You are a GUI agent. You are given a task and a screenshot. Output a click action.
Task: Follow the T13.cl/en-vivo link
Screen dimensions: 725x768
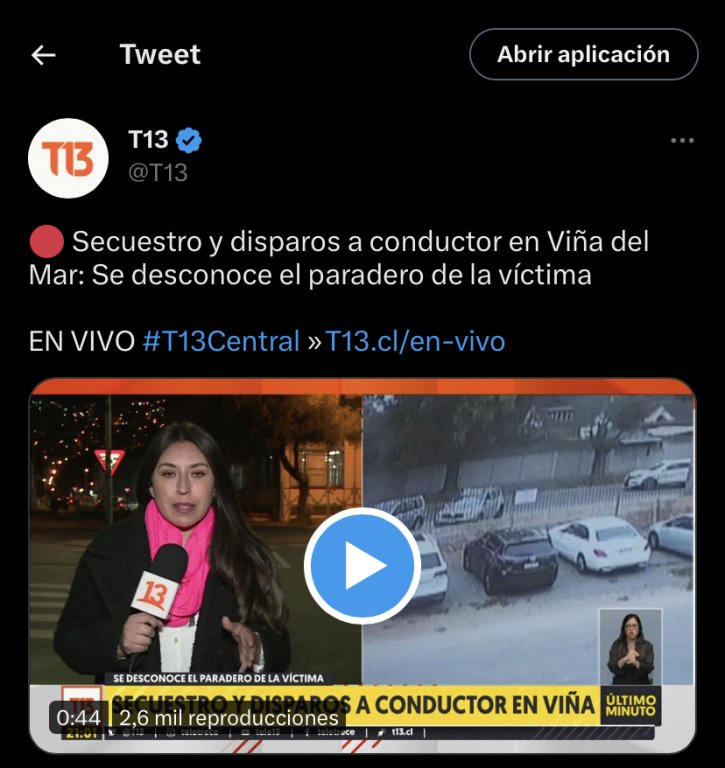coord(415,342)
